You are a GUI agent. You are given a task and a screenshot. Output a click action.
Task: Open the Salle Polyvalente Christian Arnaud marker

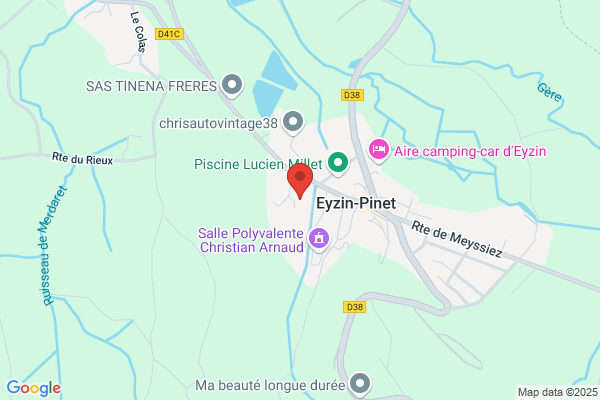coord(319,239)
